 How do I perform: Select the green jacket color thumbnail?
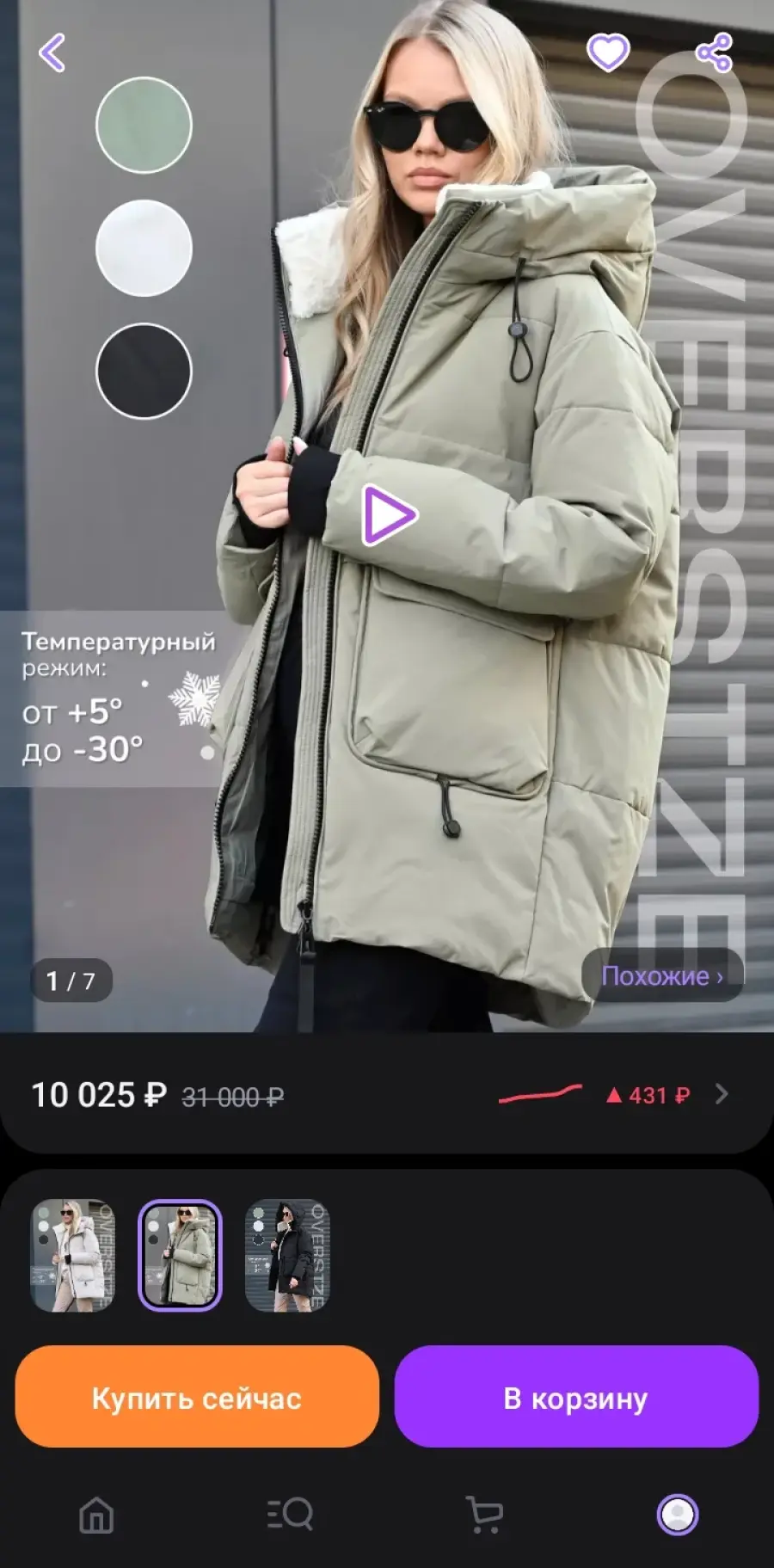pyautogui.click(x=180, y=1255)
